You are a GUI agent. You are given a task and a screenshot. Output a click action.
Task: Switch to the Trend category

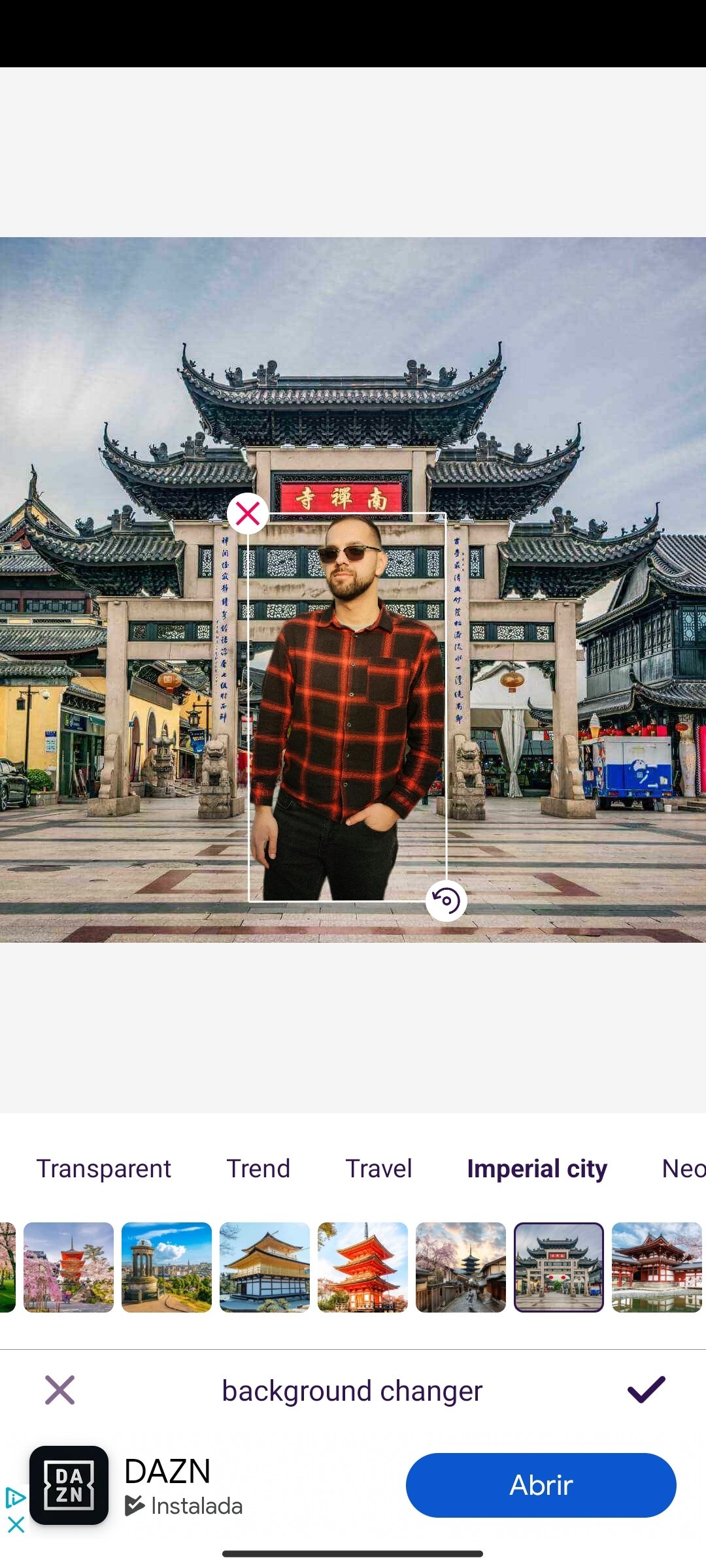tap(258, 1168)
